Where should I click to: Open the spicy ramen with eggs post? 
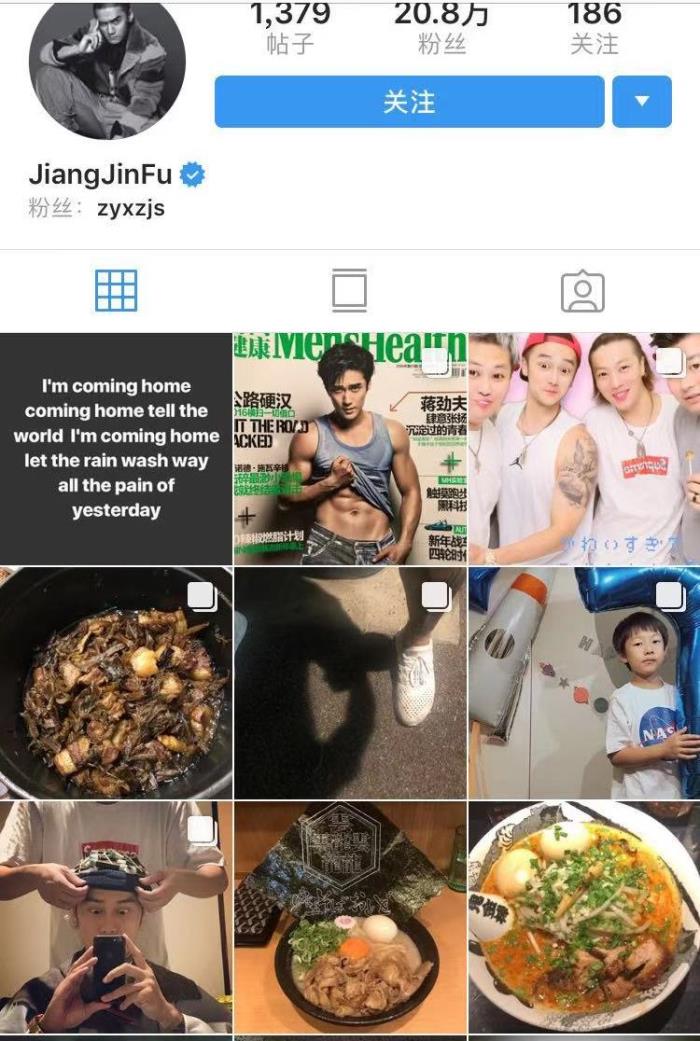[x=584, y=917]
